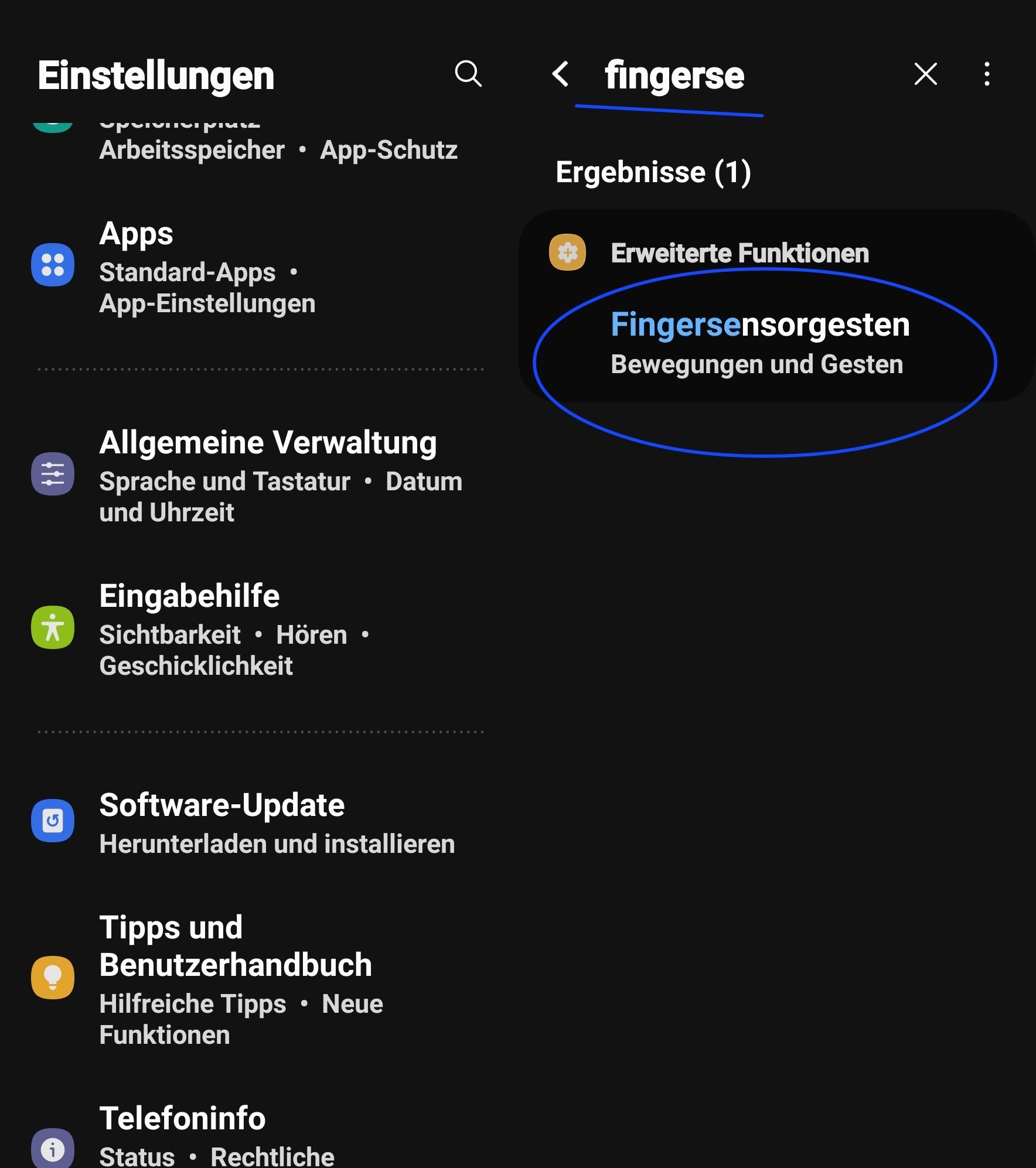The height and width of the screenshot is (1168, 1036).
Task: Open the Software-Update row
Action: coord(258,822)
